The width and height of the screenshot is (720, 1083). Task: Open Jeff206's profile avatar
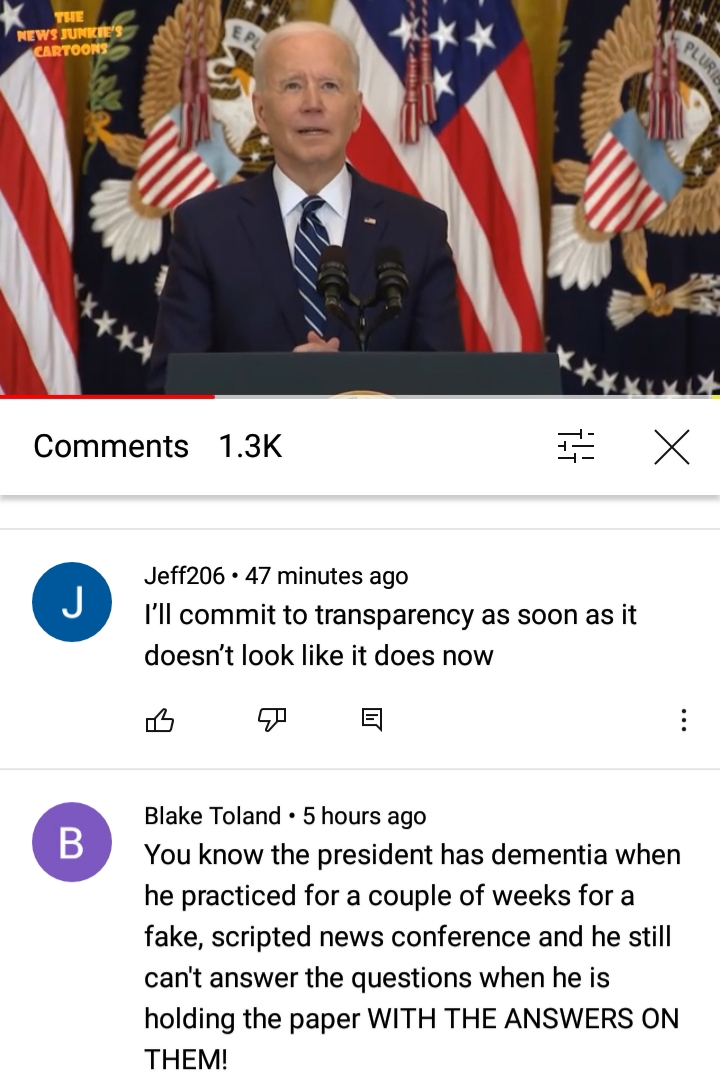72,602
